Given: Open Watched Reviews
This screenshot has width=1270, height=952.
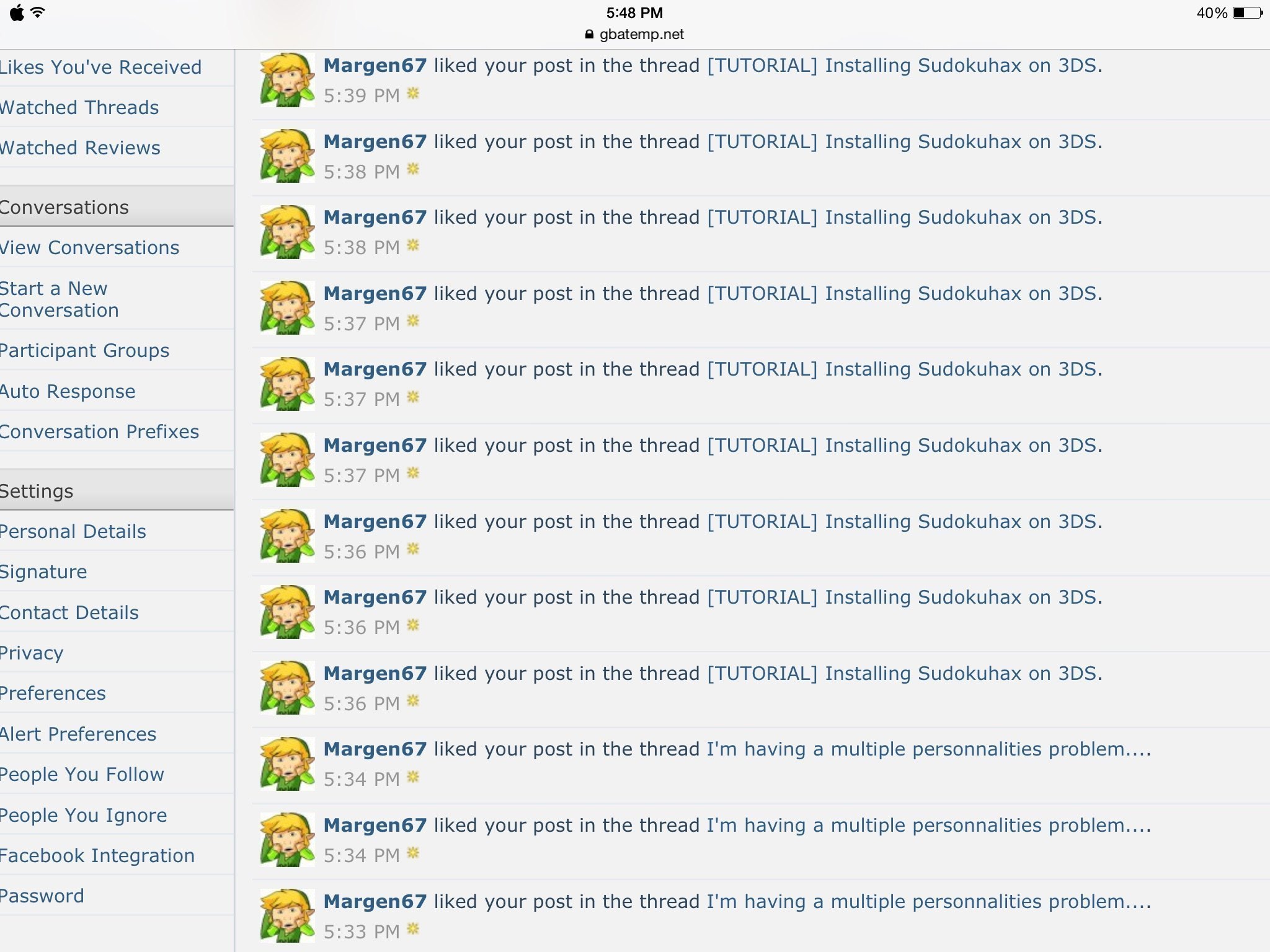Looking at the screenshot, I should click(x=80, y=148).
